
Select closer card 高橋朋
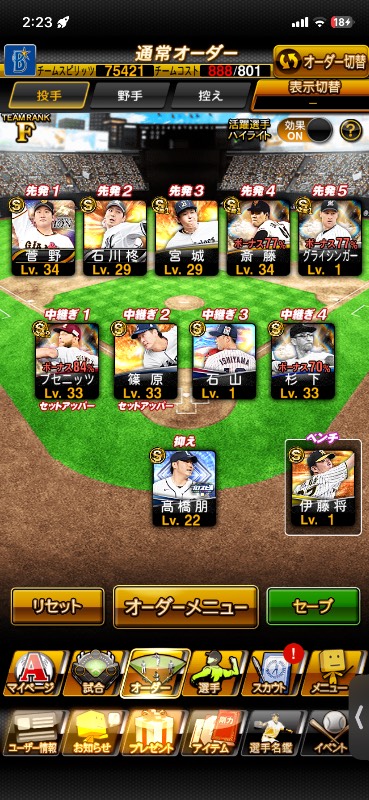184,487
